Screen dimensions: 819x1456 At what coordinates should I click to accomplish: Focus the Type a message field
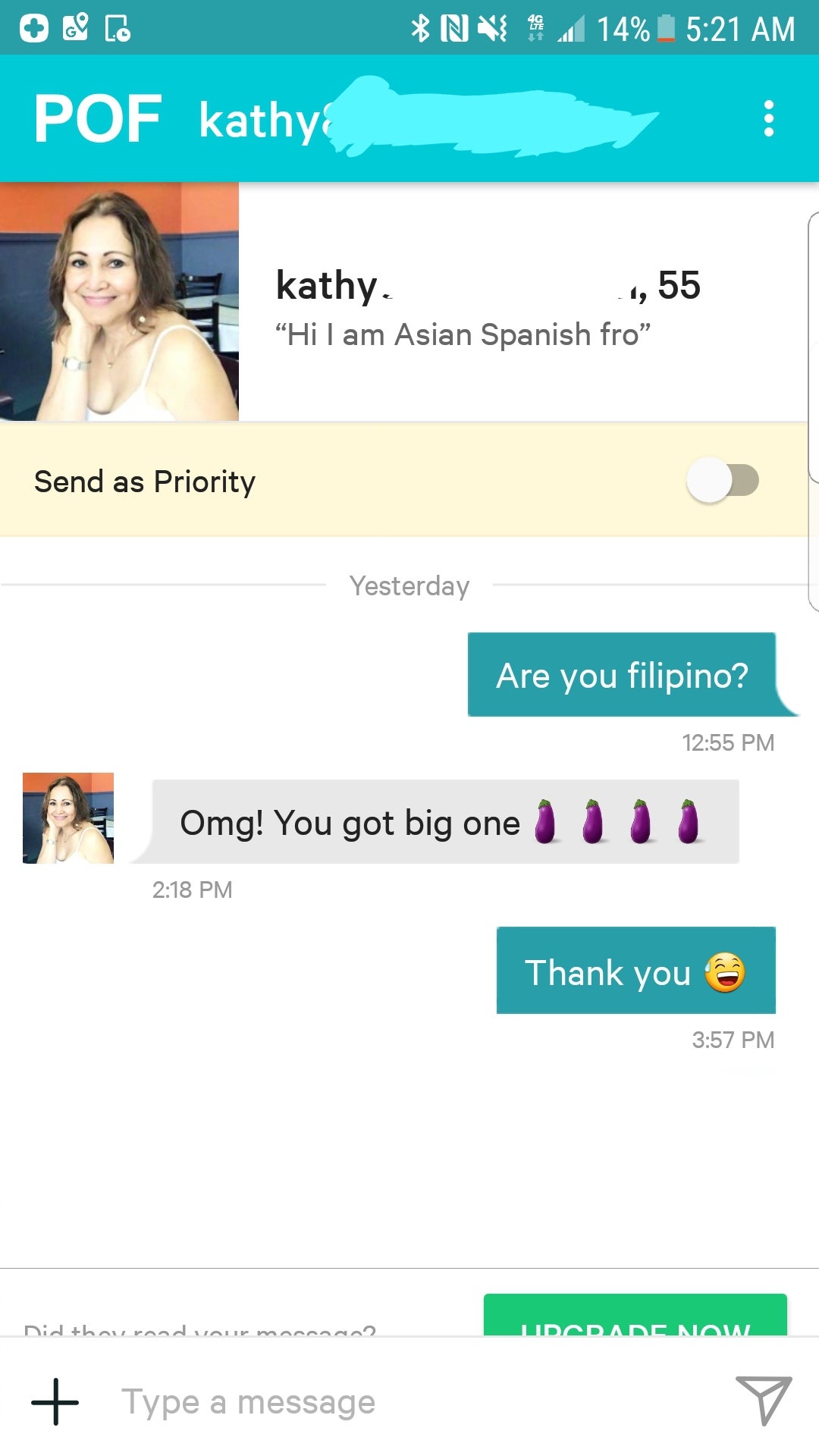(409, 1401)
